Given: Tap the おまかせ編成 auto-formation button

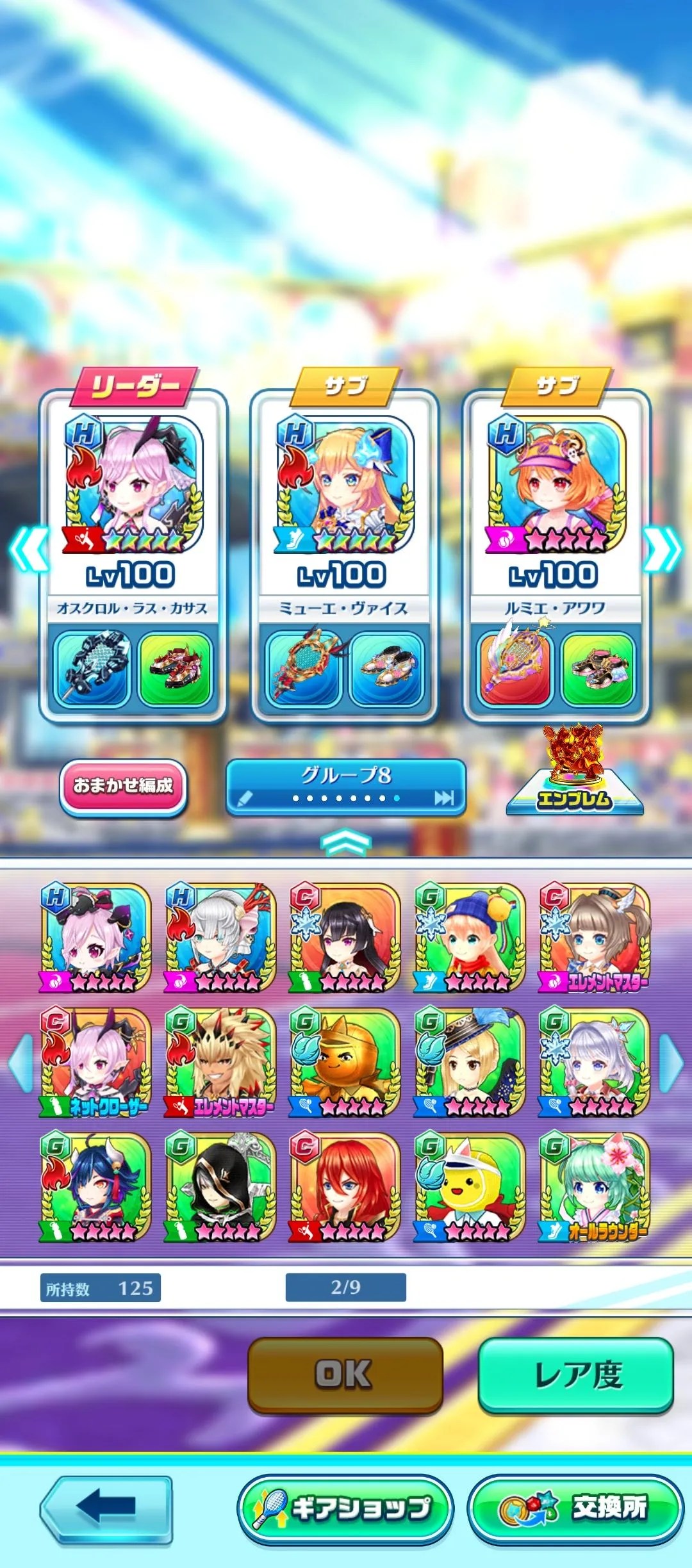Looking at the screenshot, I should [x=123, y=787].
